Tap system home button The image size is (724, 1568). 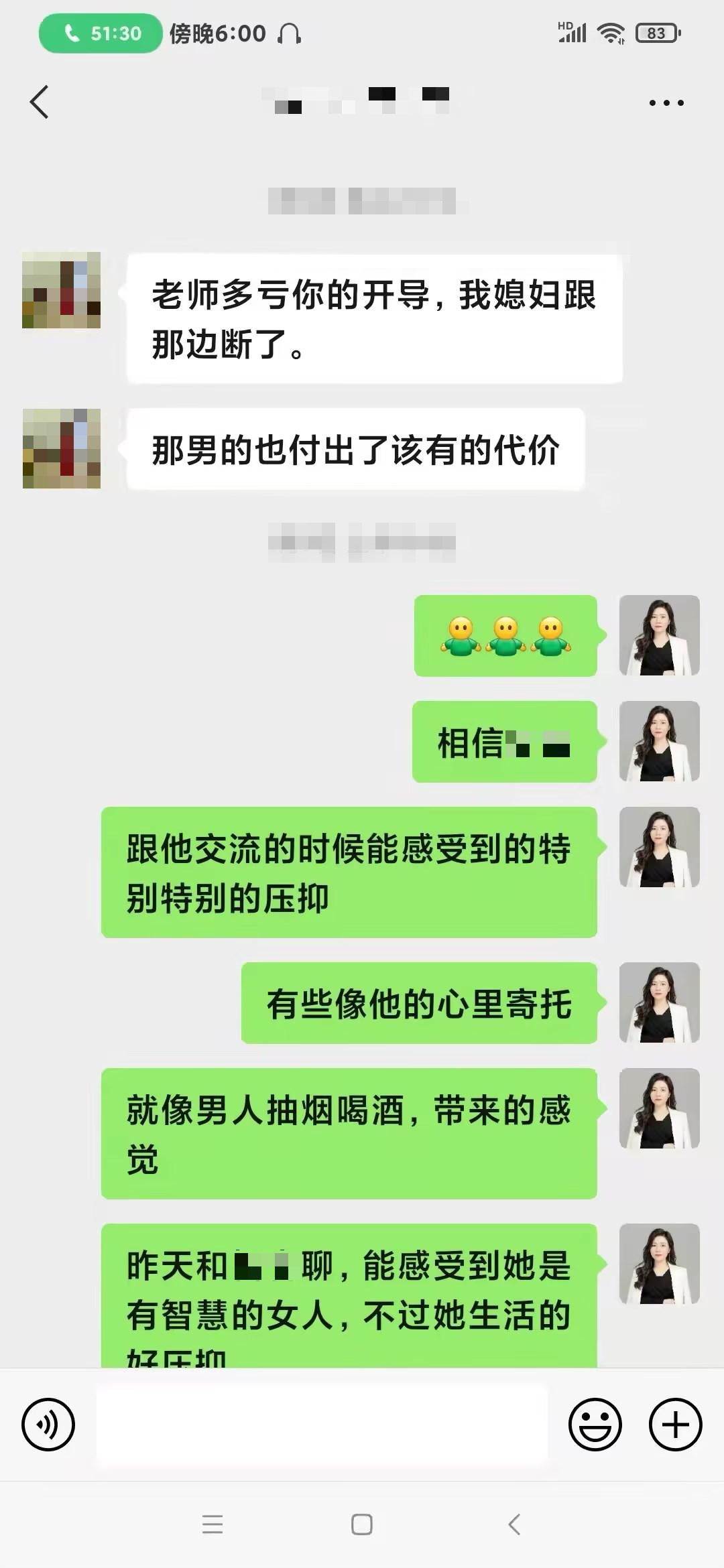coord(362,1524)
